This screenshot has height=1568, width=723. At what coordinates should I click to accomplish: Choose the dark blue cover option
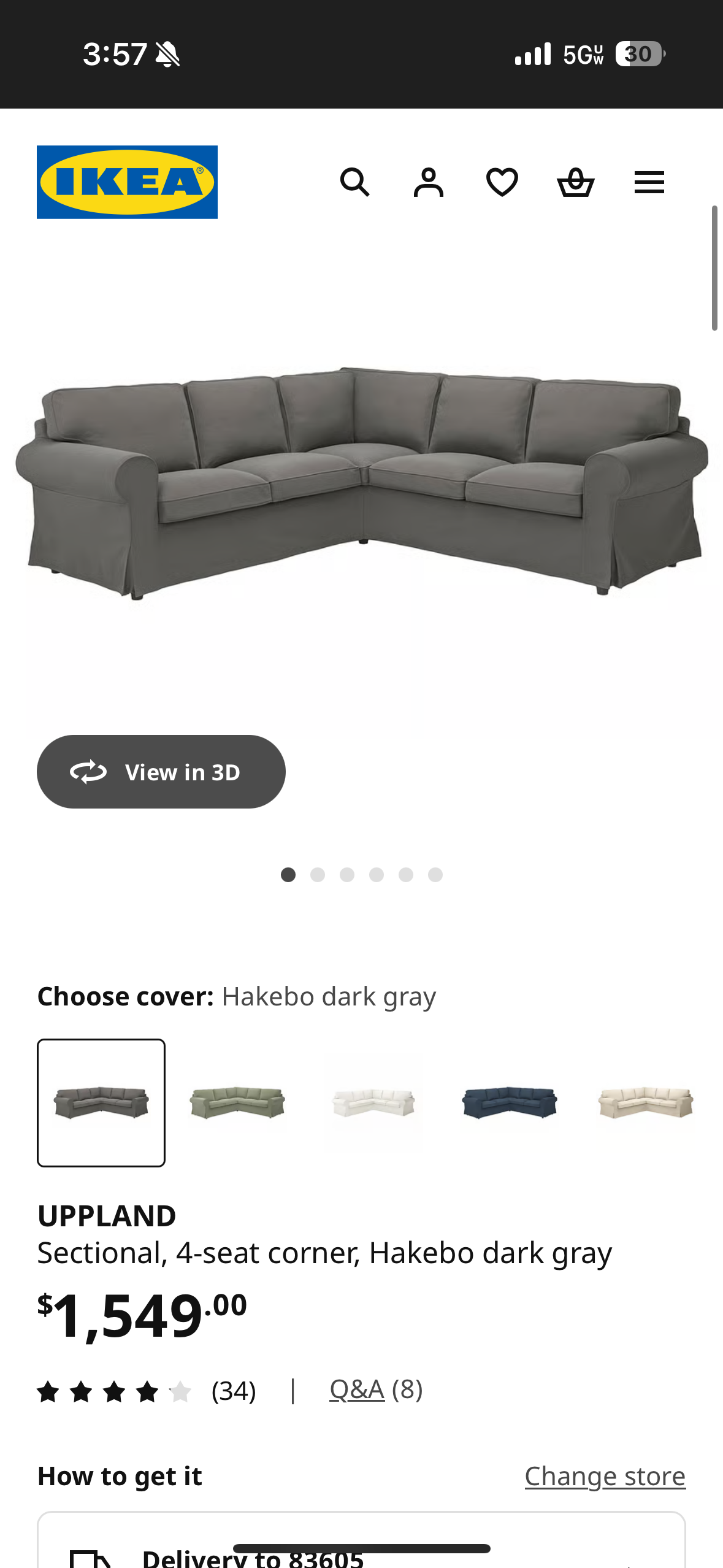tap(510, 1102)
